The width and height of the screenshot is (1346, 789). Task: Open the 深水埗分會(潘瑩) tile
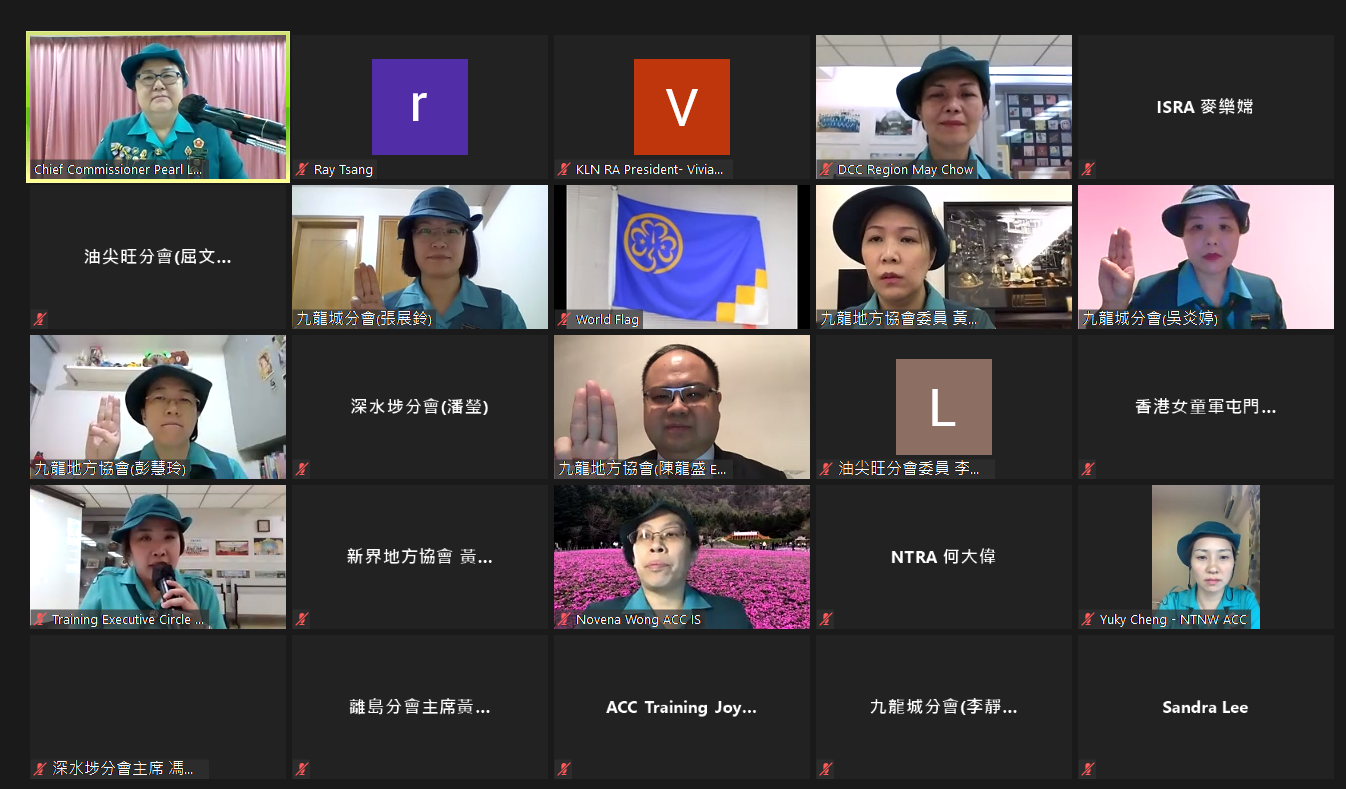click(420, 407)
